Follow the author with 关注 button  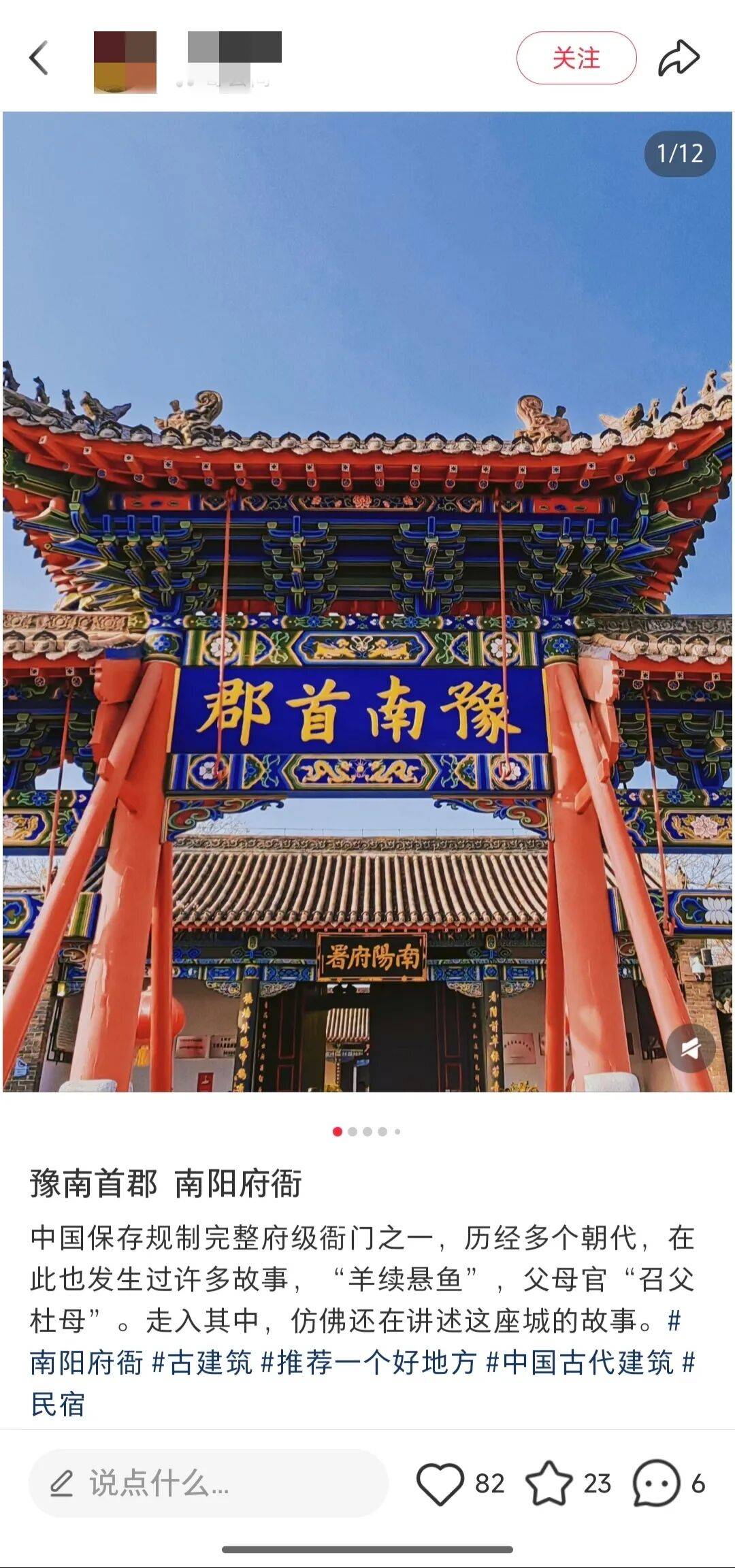pos(576,59)
